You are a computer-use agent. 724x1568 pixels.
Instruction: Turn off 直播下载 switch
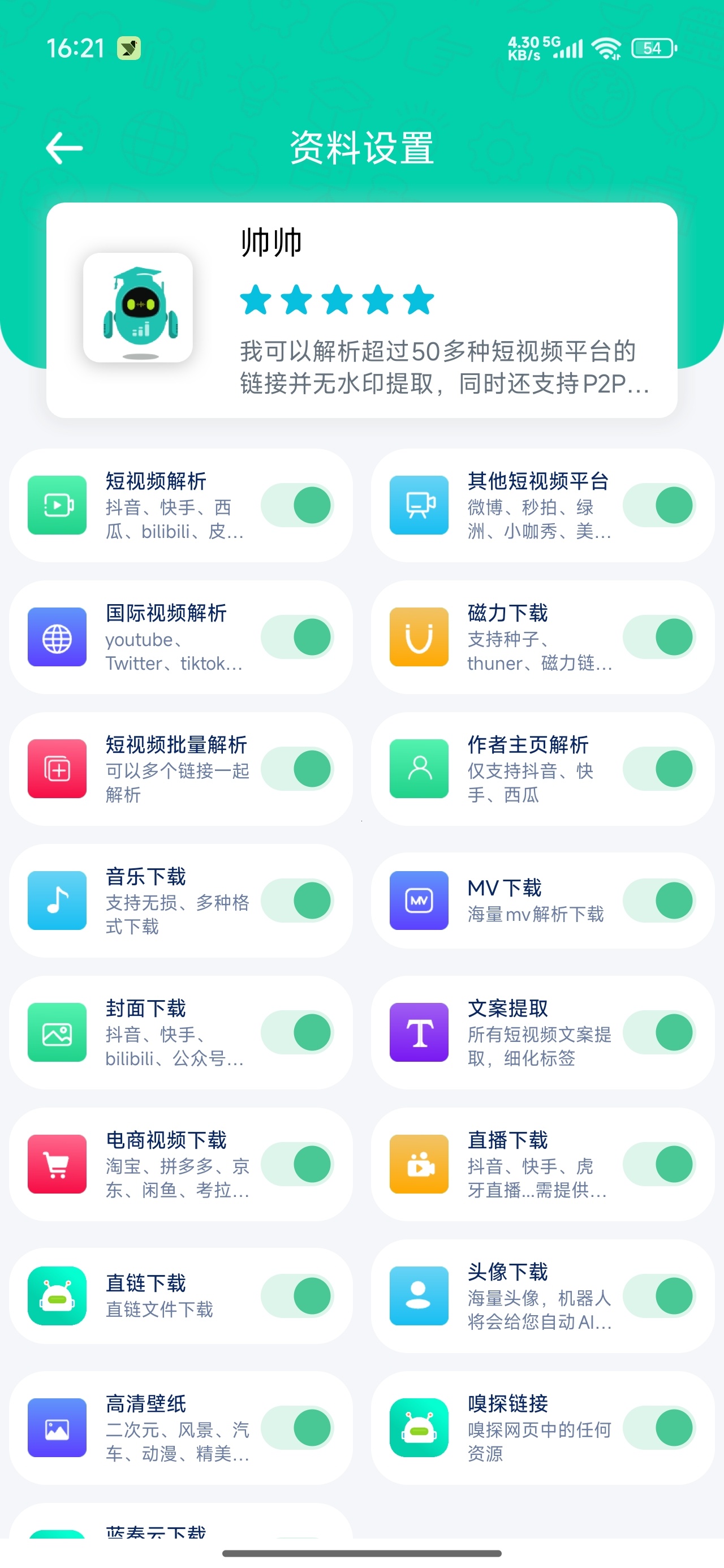click(x=660, y=1165)
